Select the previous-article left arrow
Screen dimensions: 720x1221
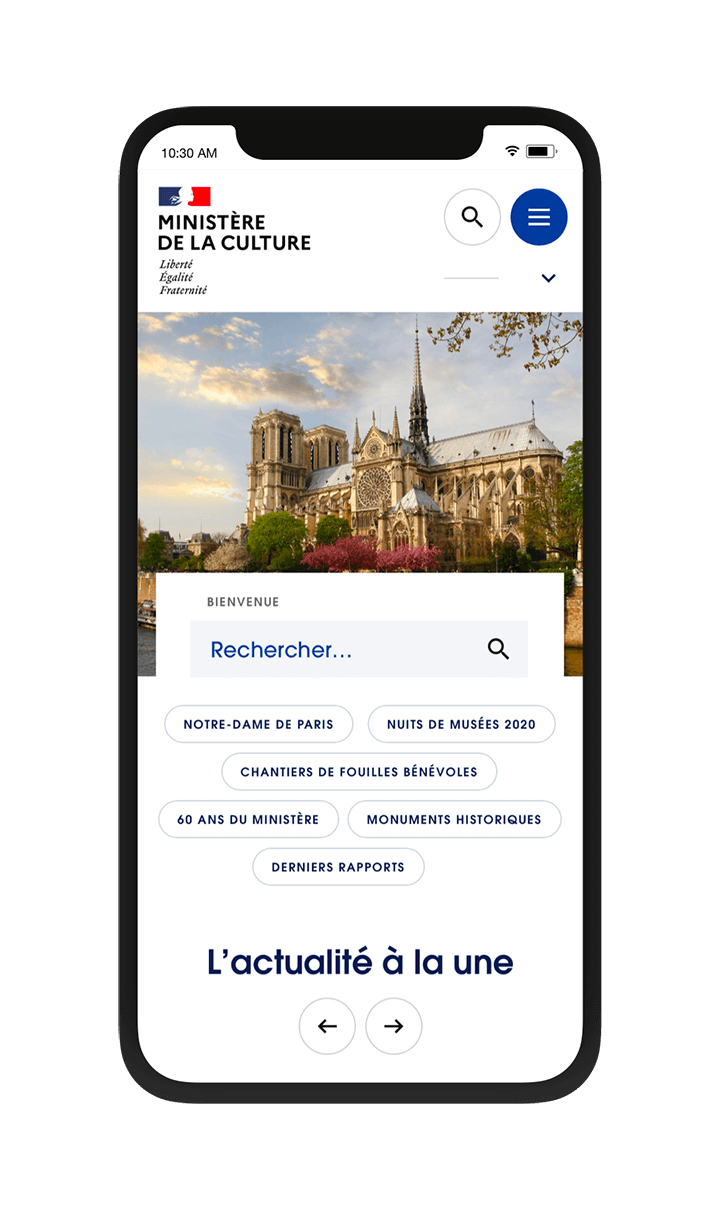(327, 1026)
